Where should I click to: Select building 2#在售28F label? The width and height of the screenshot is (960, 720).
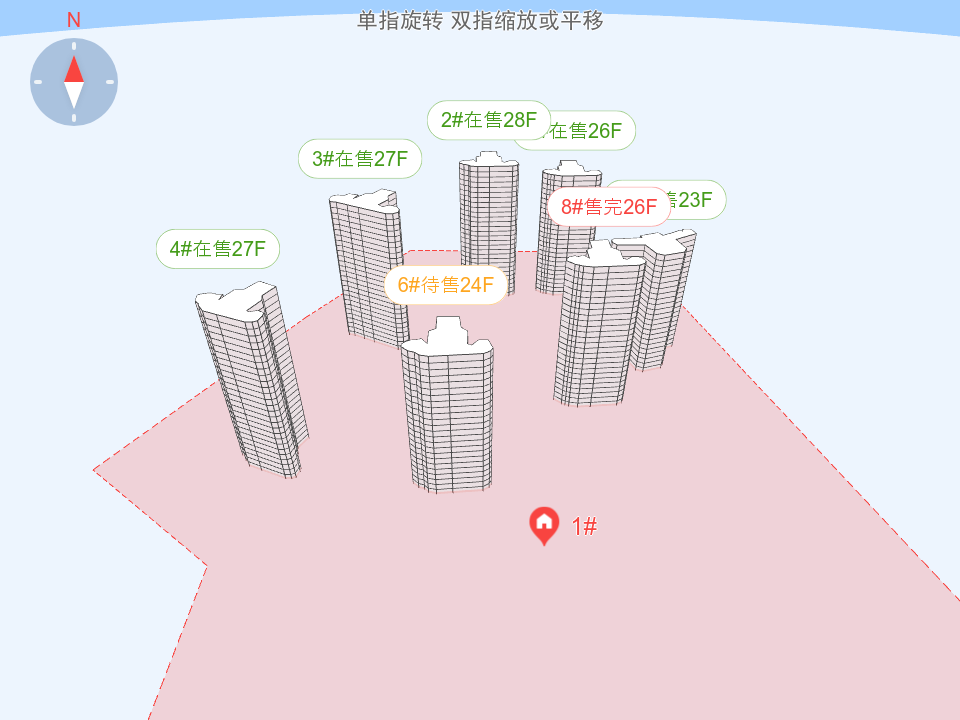[x=489, y=120]
